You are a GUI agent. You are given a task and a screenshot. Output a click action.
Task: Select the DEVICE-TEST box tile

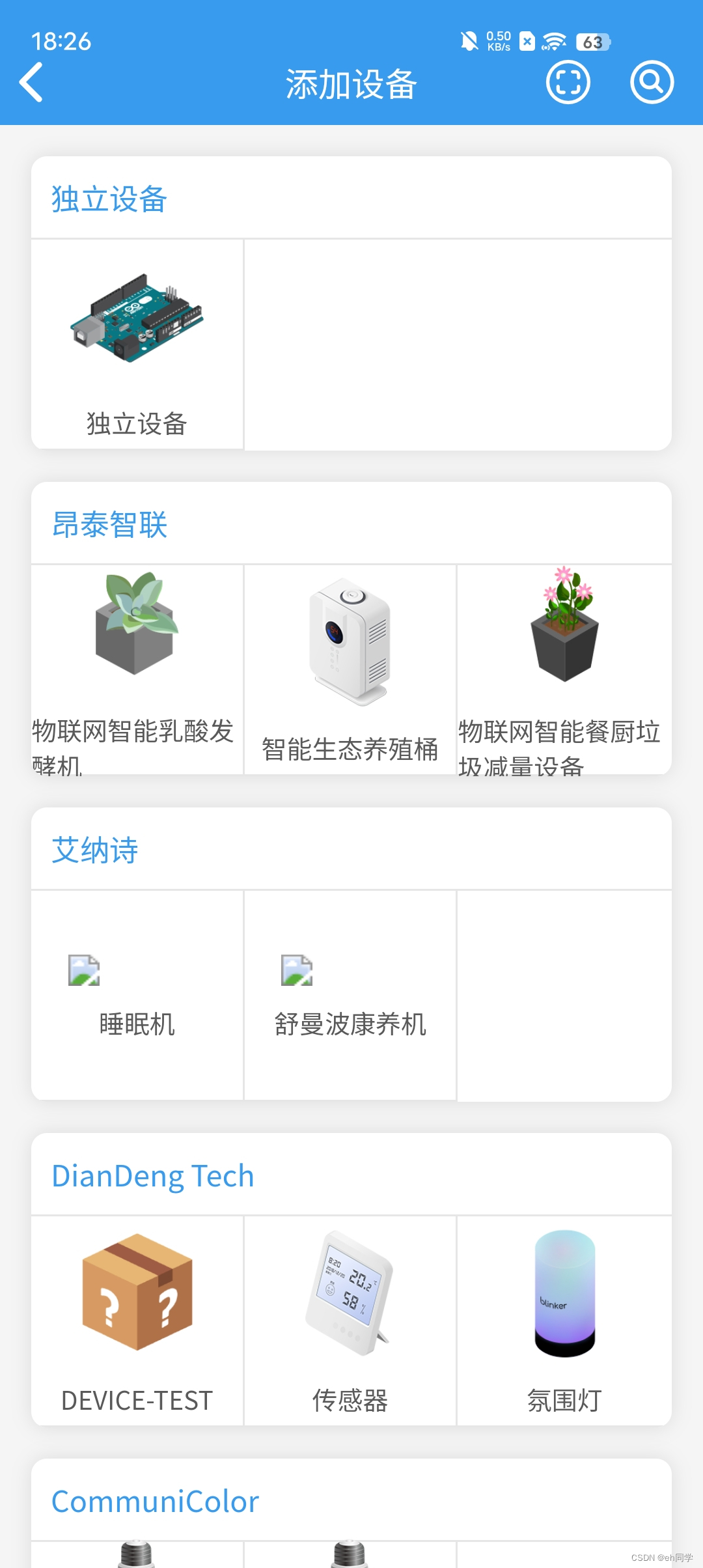[137, 1321]
